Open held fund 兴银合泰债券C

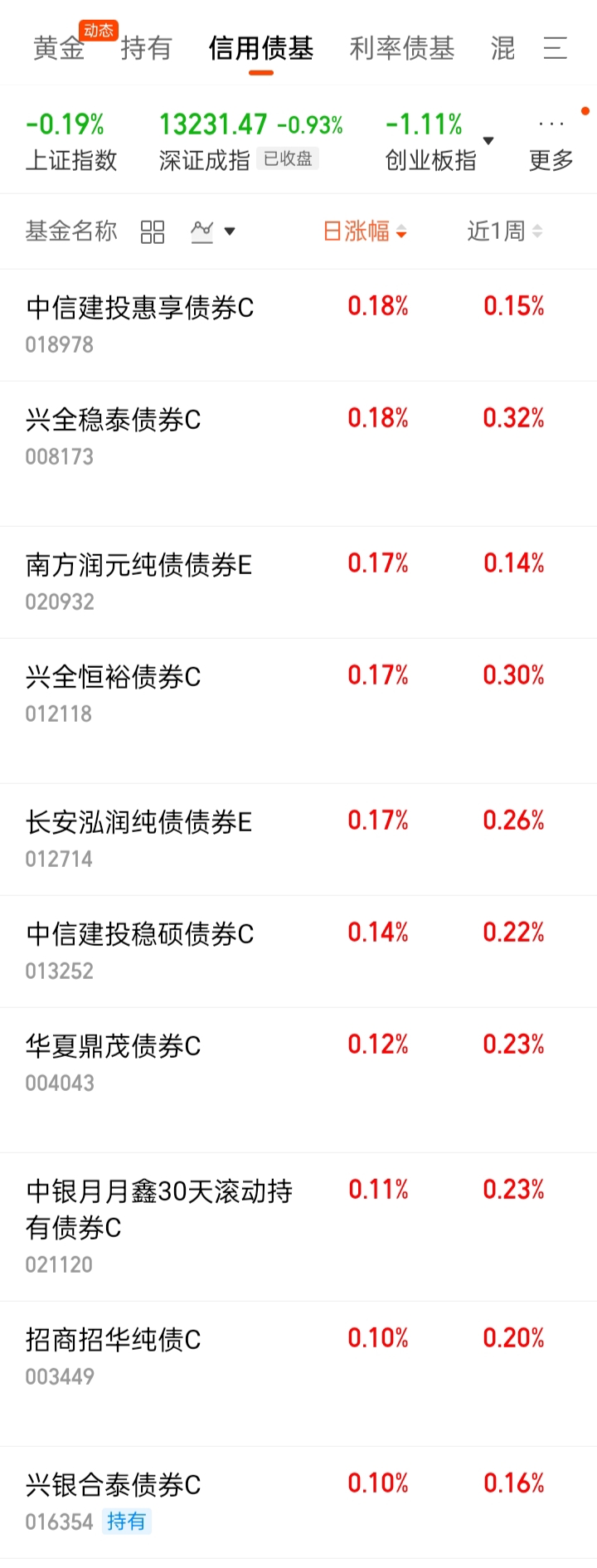click(x=114, y=1486)
